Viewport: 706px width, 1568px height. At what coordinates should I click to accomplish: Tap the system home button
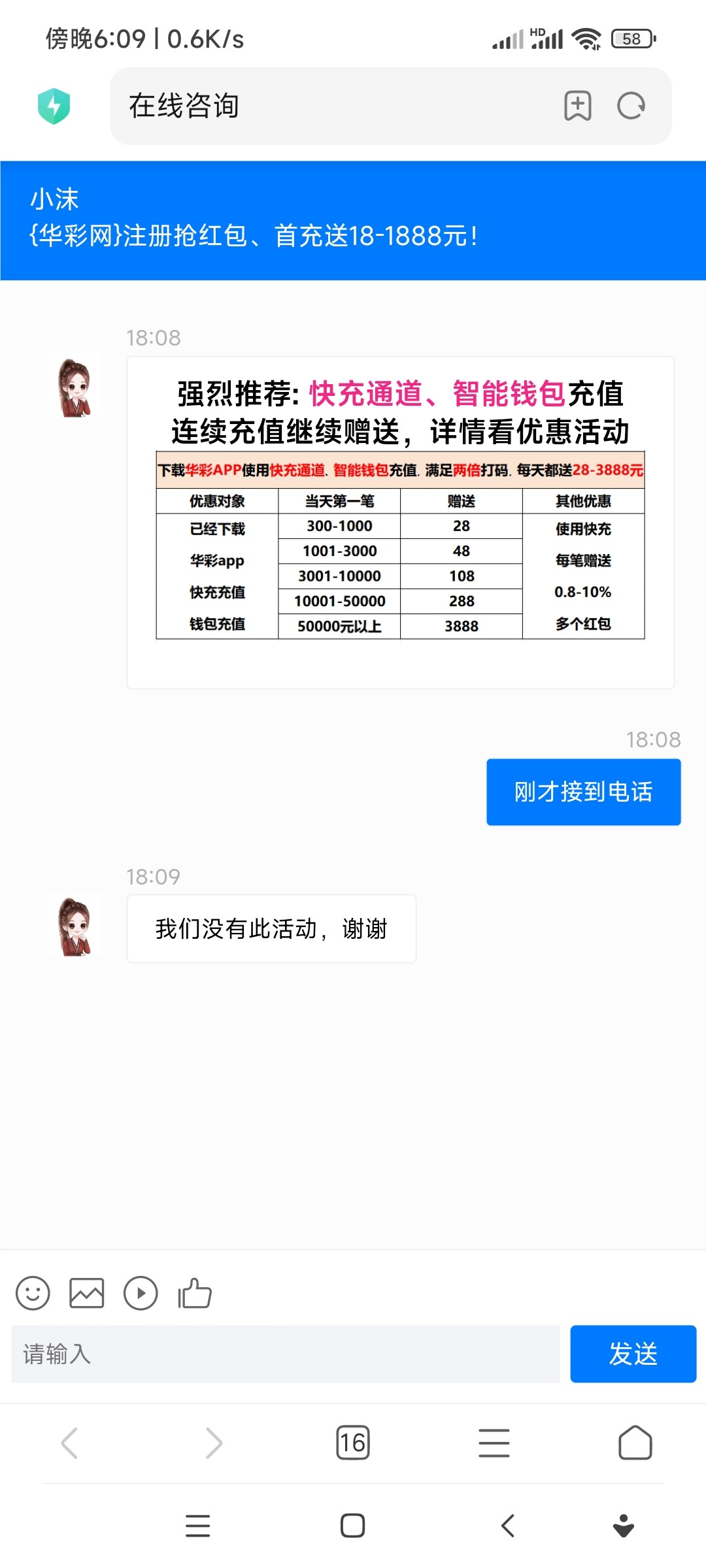click(352, 1526)
